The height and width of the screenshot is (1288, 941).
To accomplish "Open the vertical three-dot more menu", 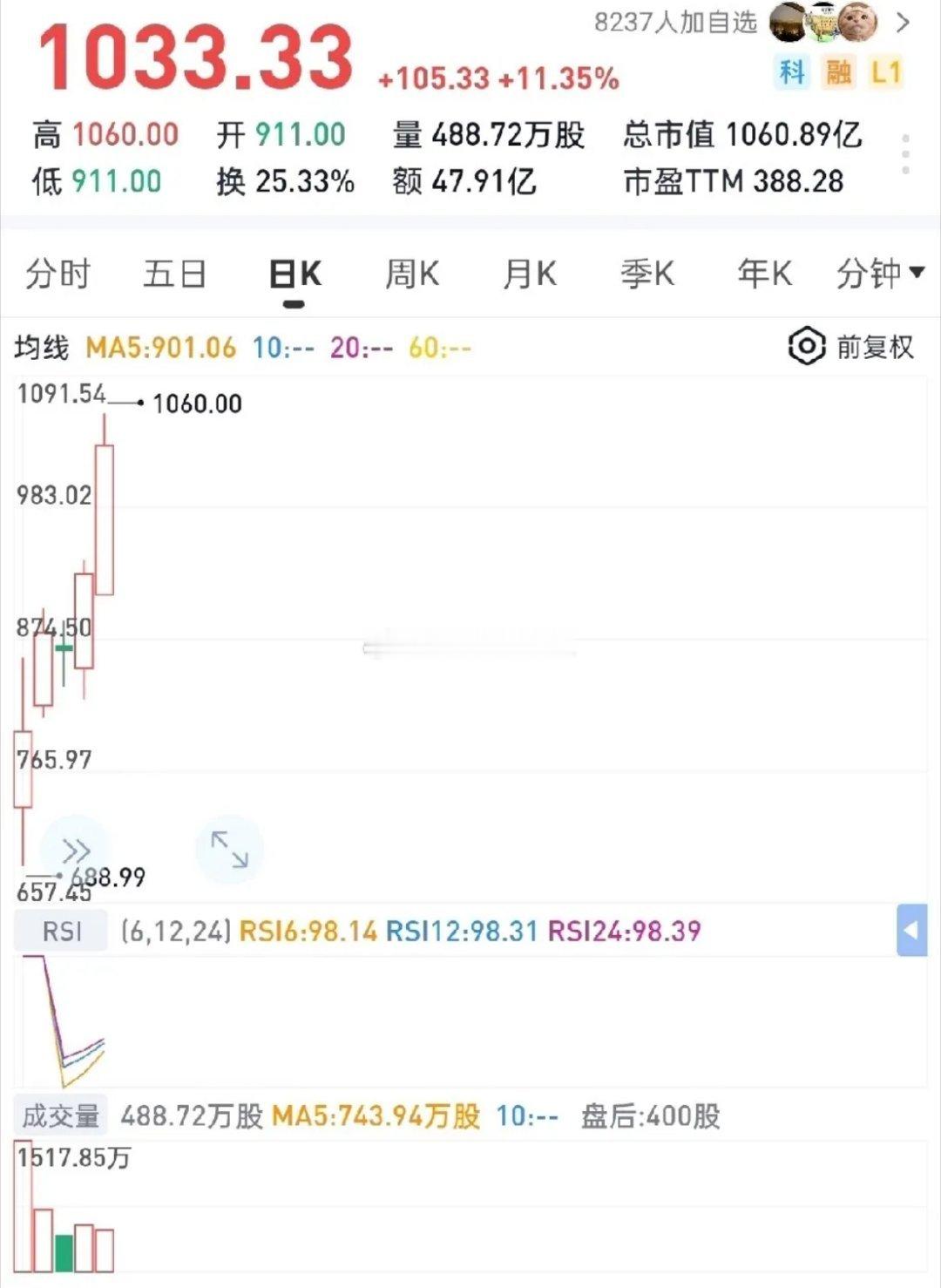I will coord(906,154).
